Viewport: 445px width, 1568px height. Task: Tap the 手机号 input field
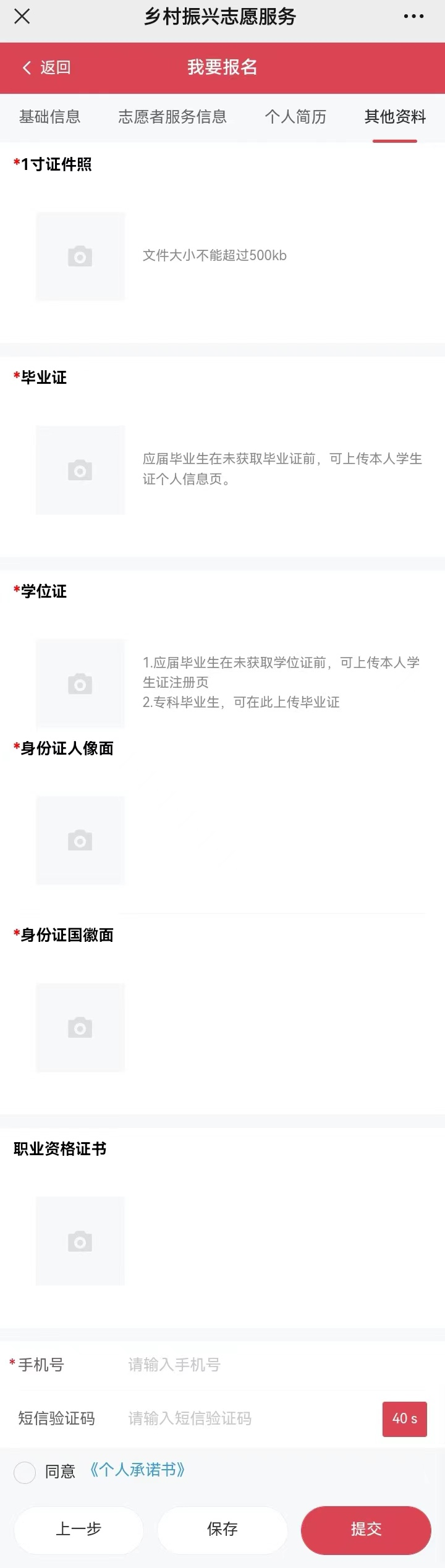point(247,1364)
